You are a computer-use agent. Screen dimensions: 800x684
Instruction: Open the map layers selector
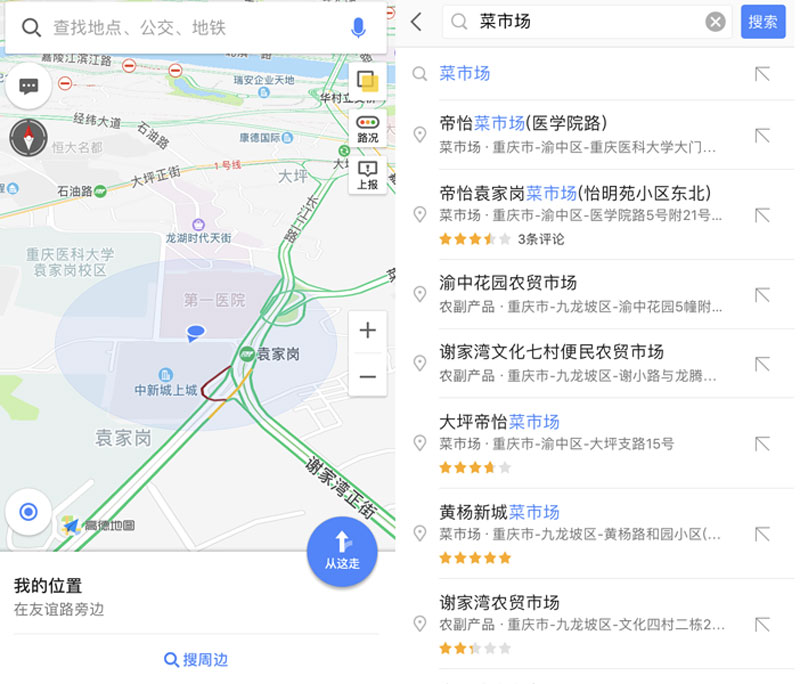[x=367, y=81]
